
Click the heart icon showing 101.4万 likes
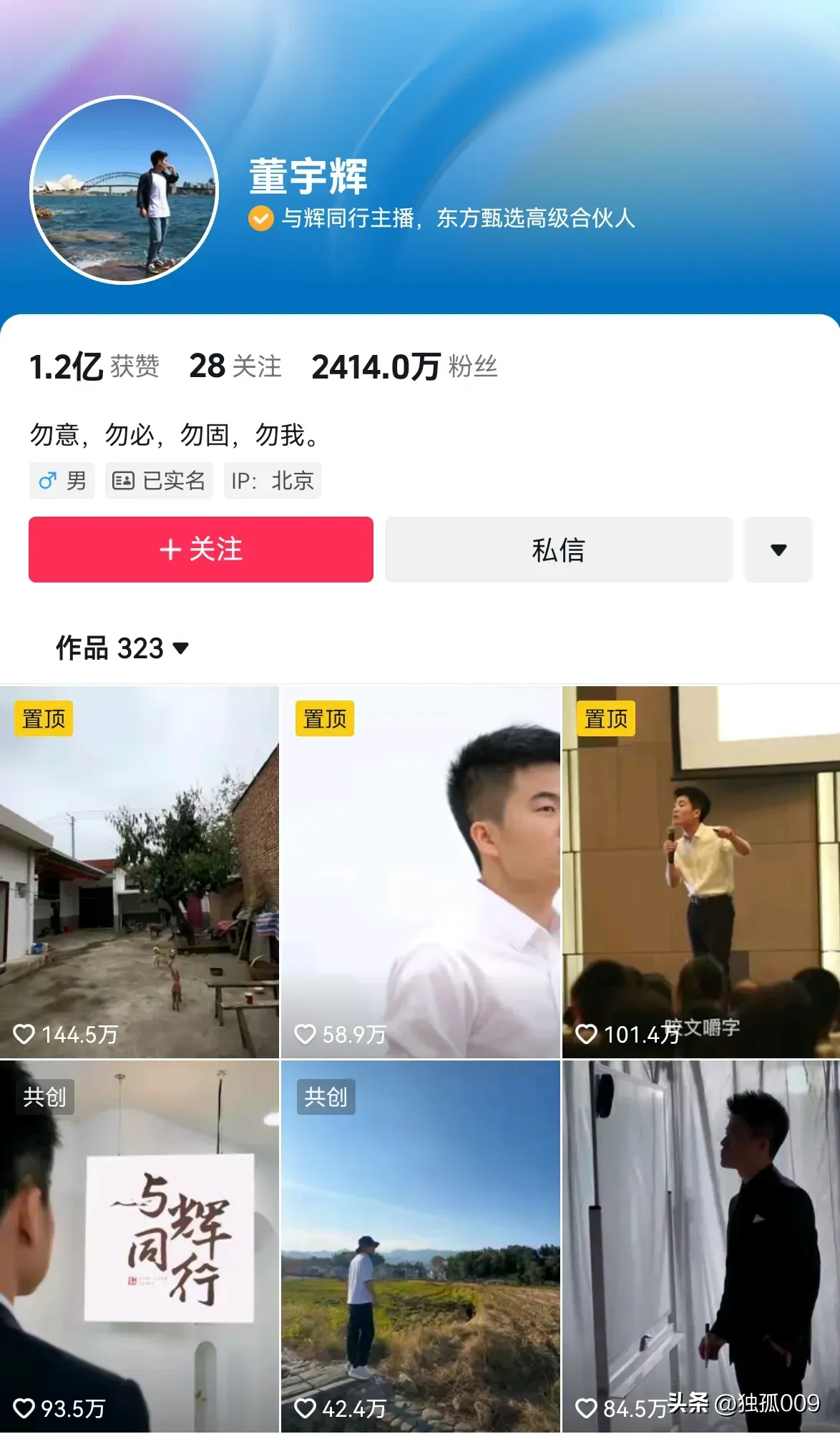587,1035
